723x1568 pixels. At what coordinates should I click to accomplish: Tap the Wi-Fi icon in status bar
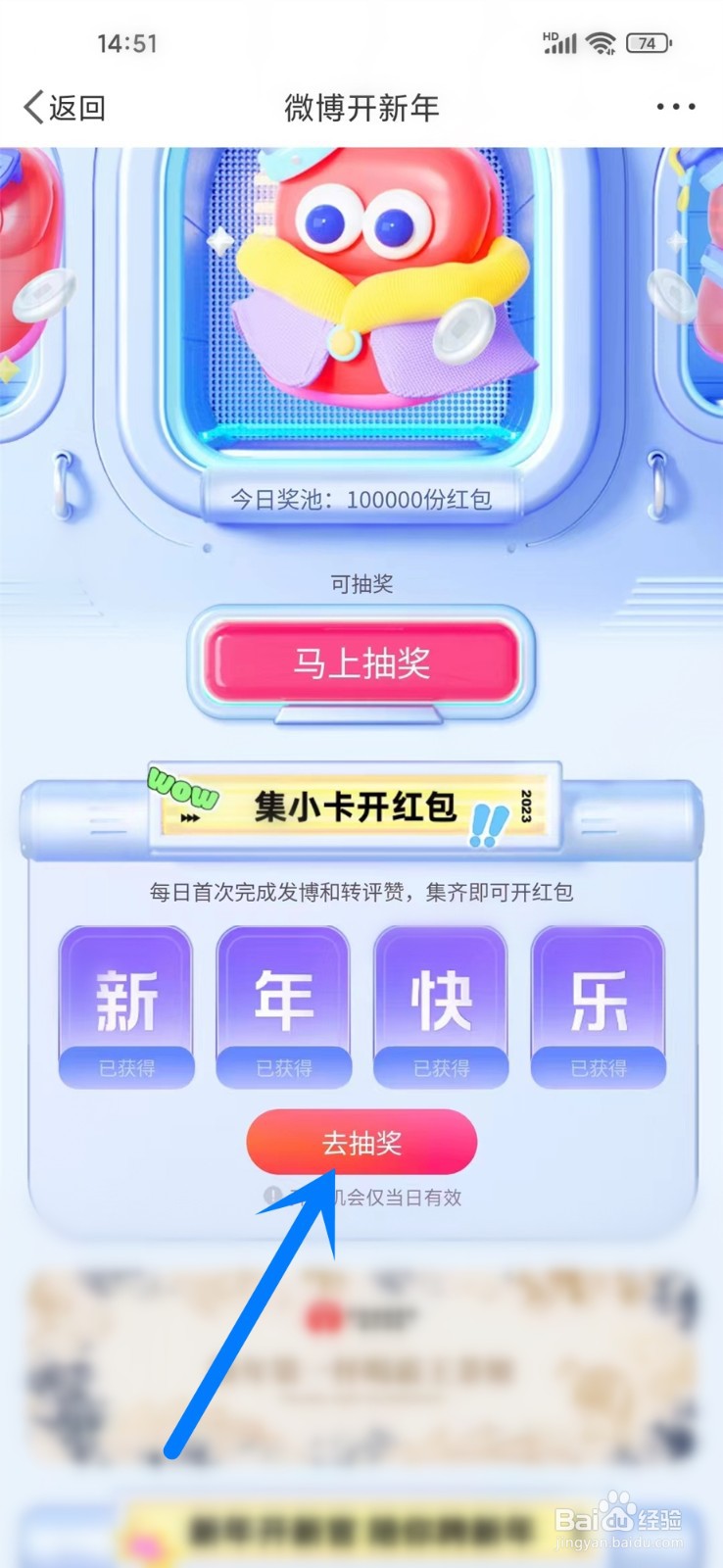pyautogui.click(x=602, y=43)
